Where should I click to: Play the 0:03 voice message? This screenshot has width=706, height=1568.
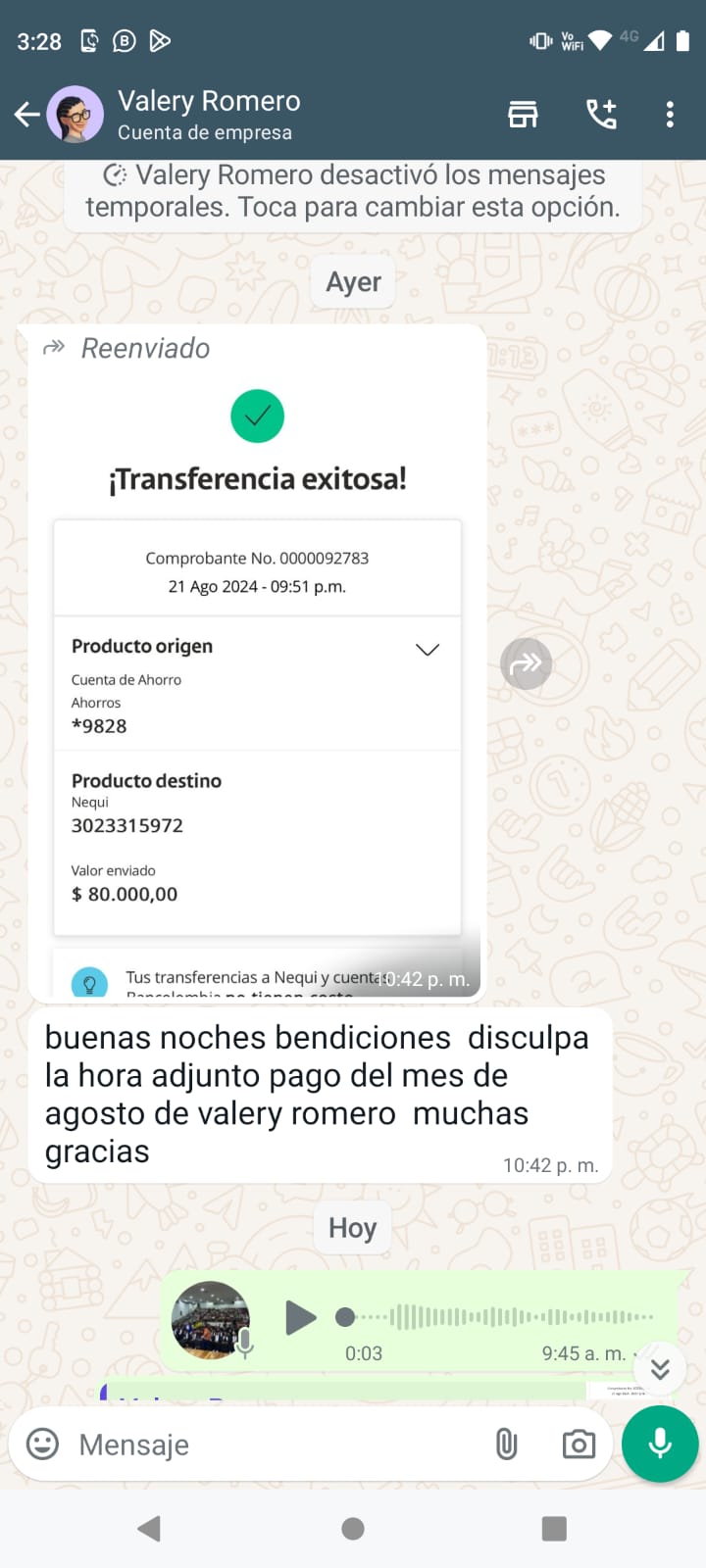301,1318
